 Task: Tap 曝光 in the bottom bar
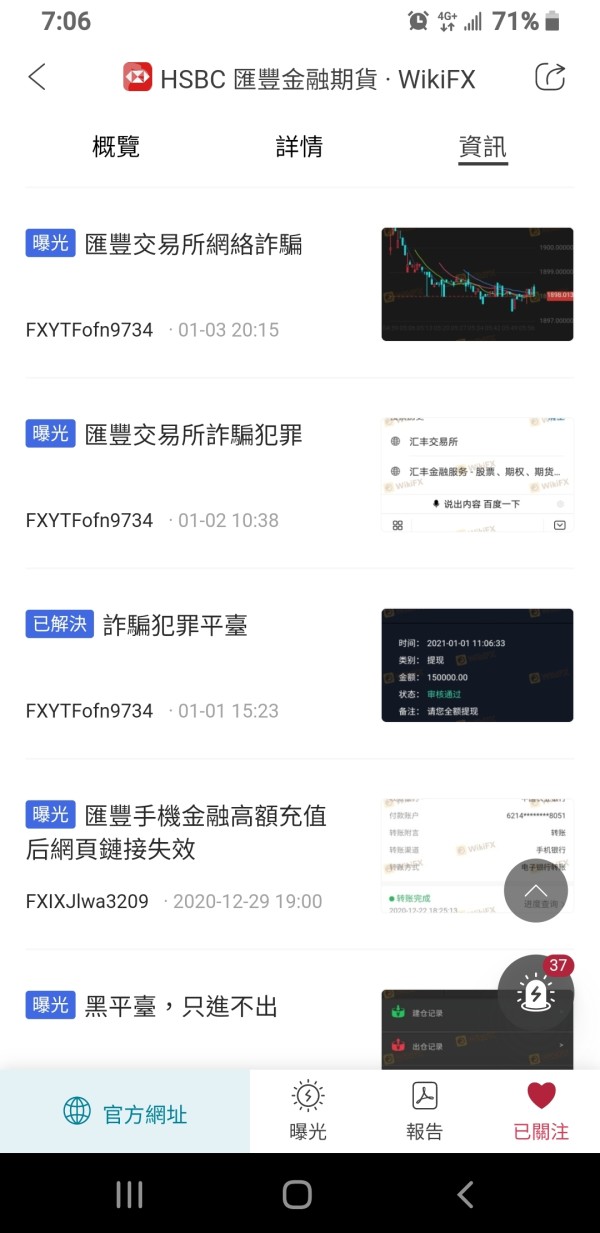[308, 1111]
